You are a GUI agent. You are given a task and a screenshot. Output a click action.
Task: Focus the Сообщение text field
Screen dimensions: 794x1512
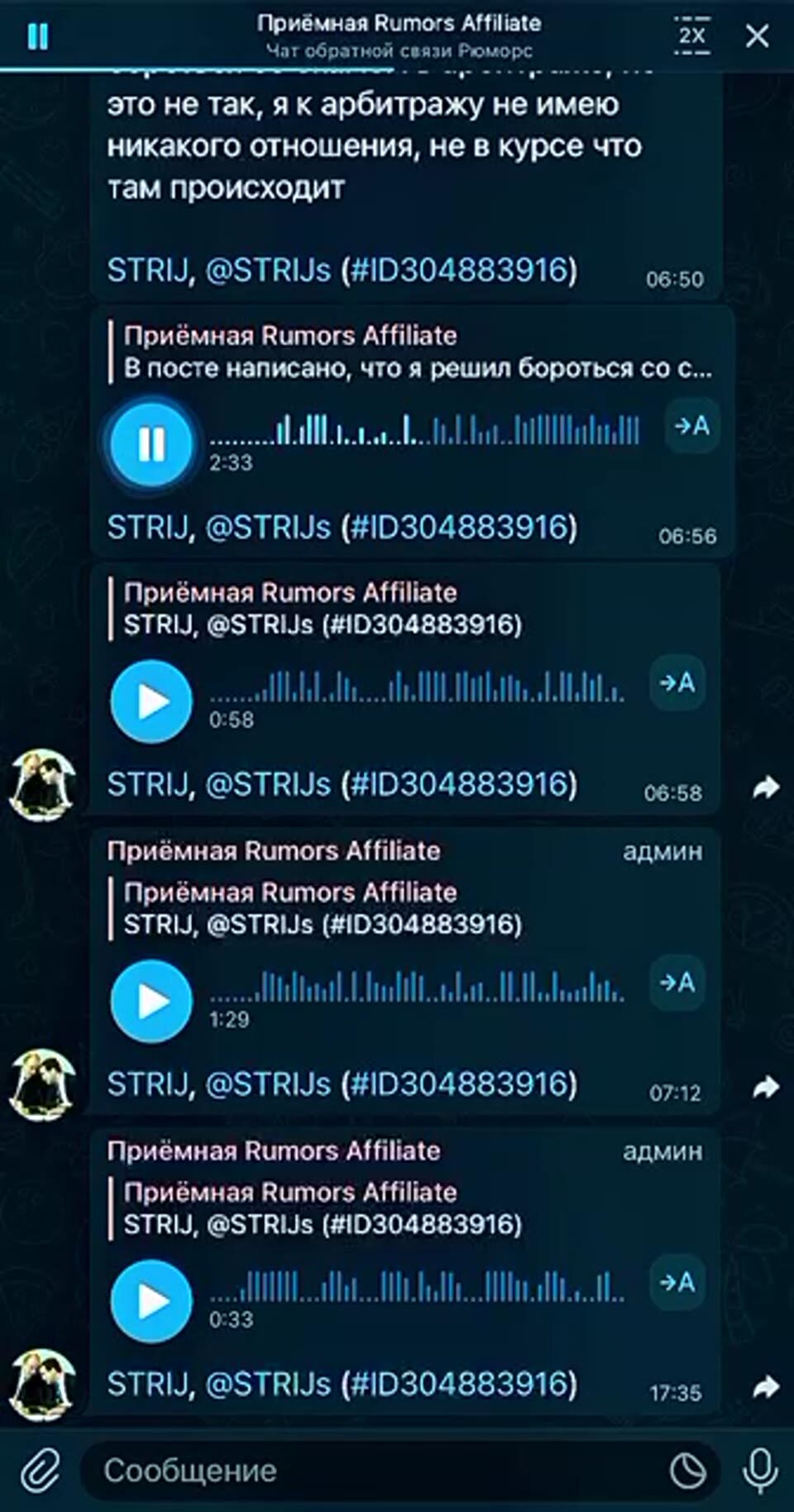[372, 1470]
